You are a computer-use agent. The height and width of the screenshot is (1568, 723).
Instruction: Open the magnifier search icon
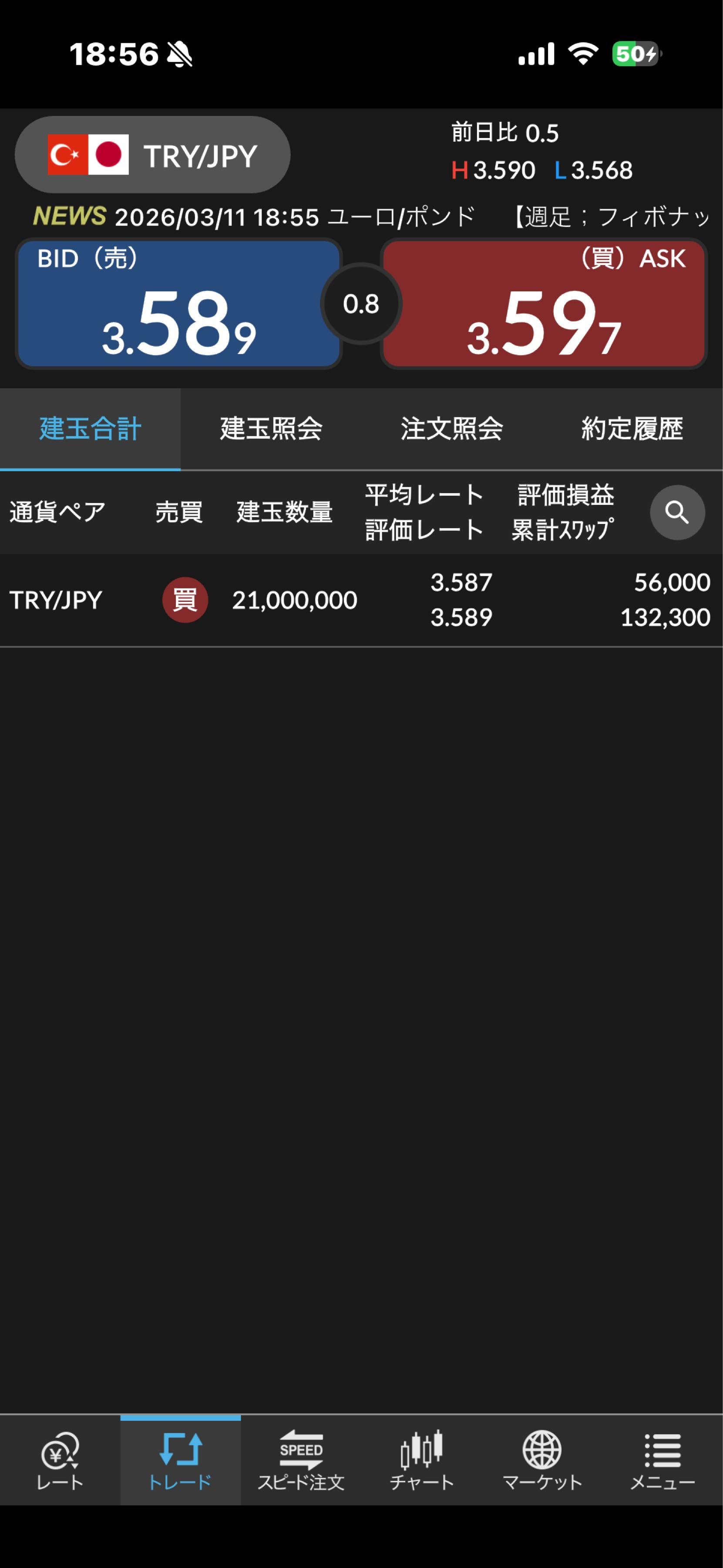(x=677, y=513)
